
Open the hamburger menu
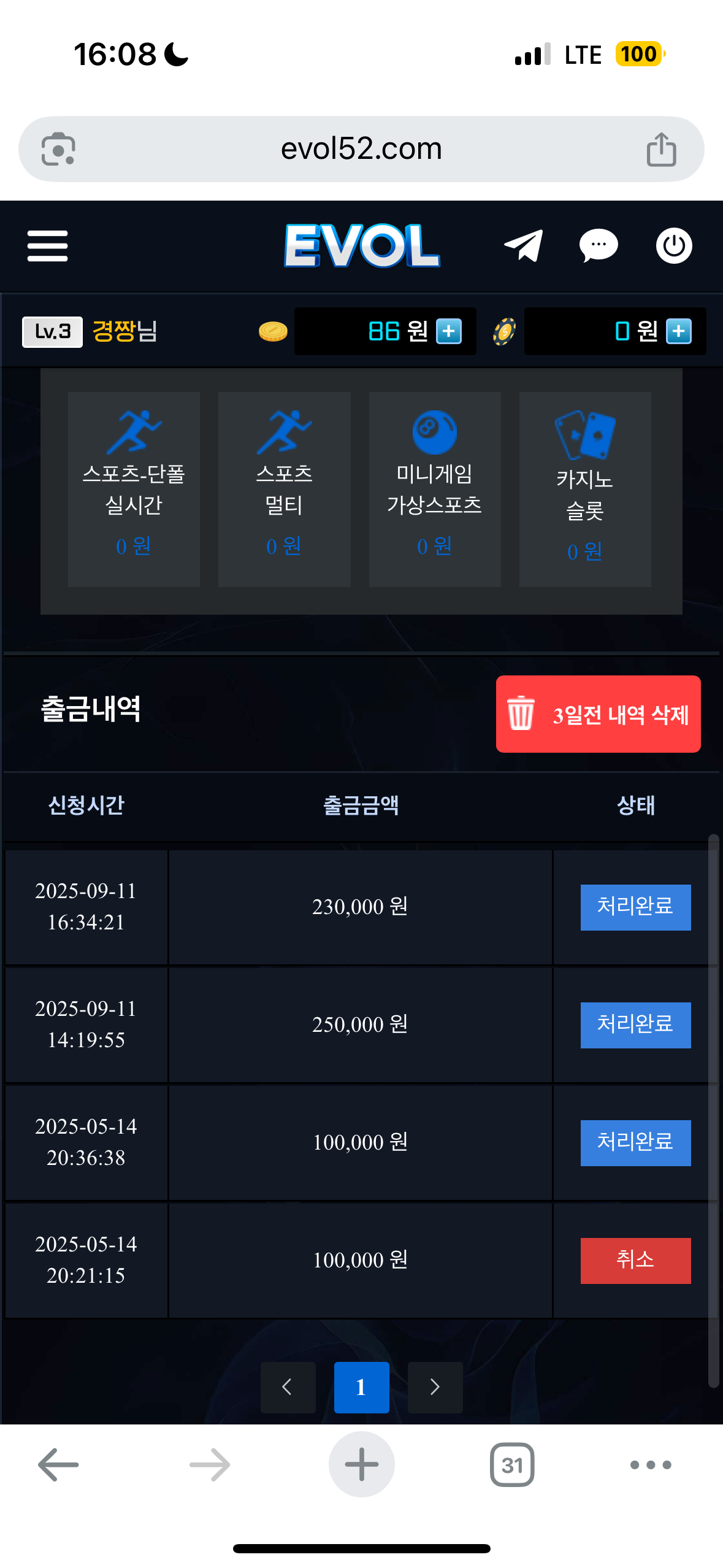(x=47, y=246)
